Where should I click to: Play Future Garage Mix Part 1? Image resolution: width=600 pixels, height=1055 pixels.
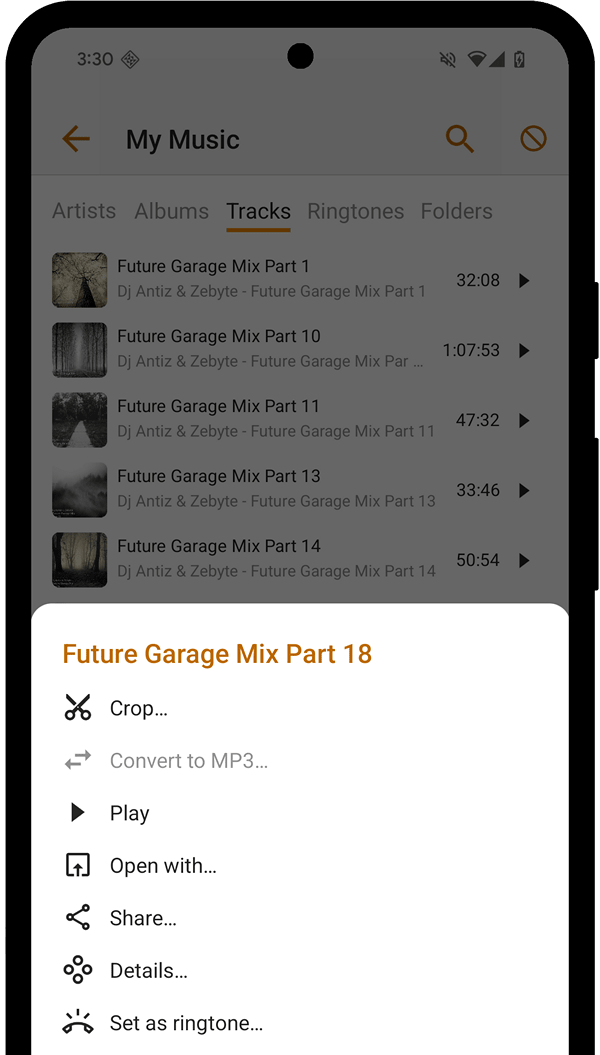click(x=524, y=281)
